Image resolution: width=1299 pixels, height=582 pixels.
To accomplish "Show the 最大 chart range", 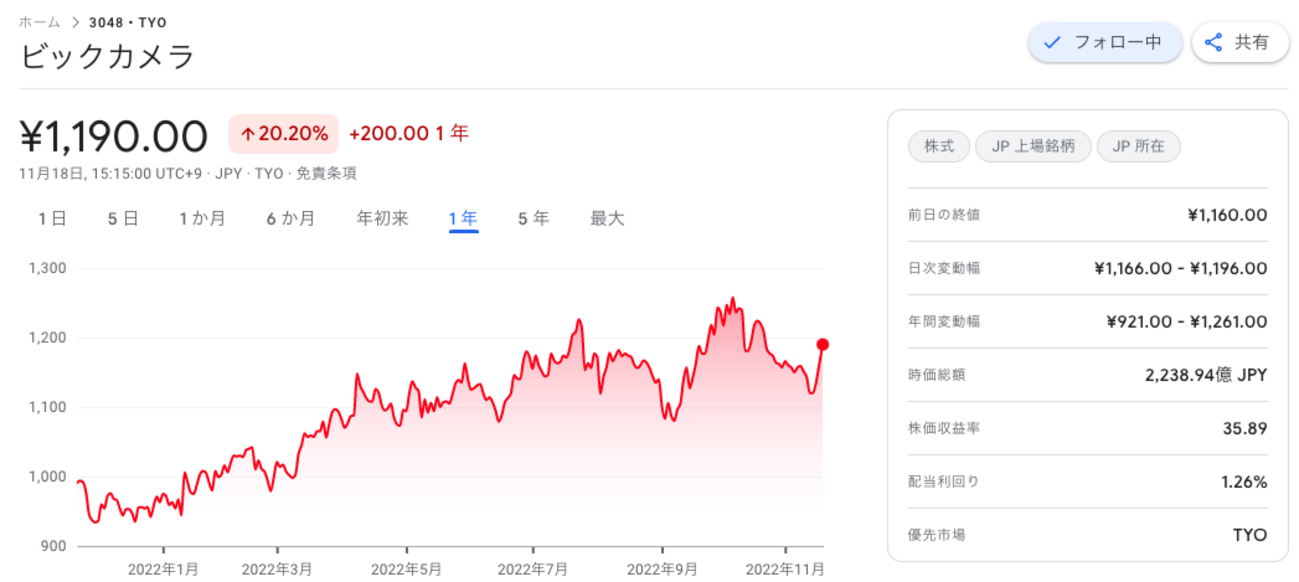I will 607,218.
